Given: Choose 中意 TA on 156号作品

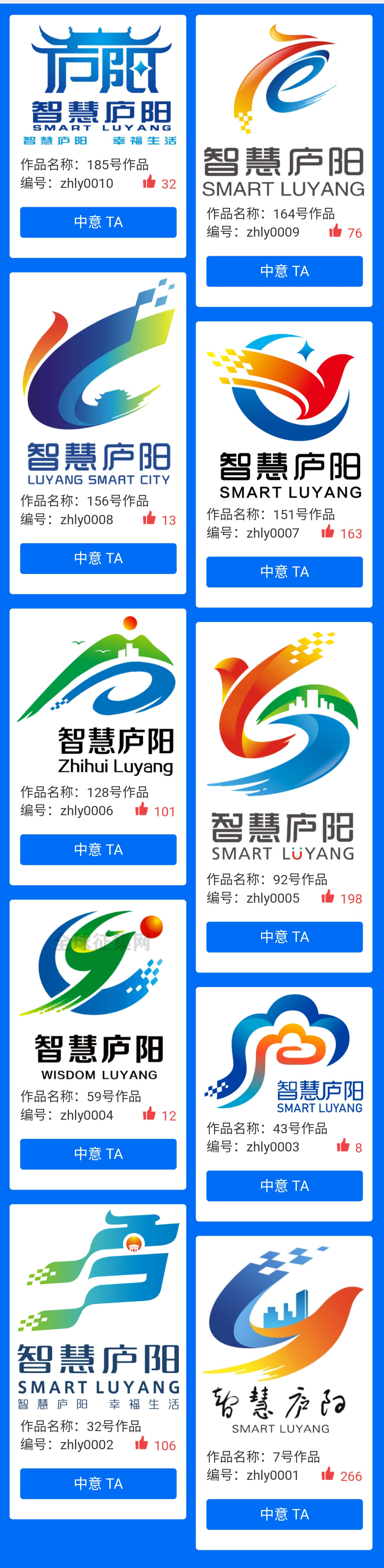Looking at the screenshot, I should (x=98, y=558).
